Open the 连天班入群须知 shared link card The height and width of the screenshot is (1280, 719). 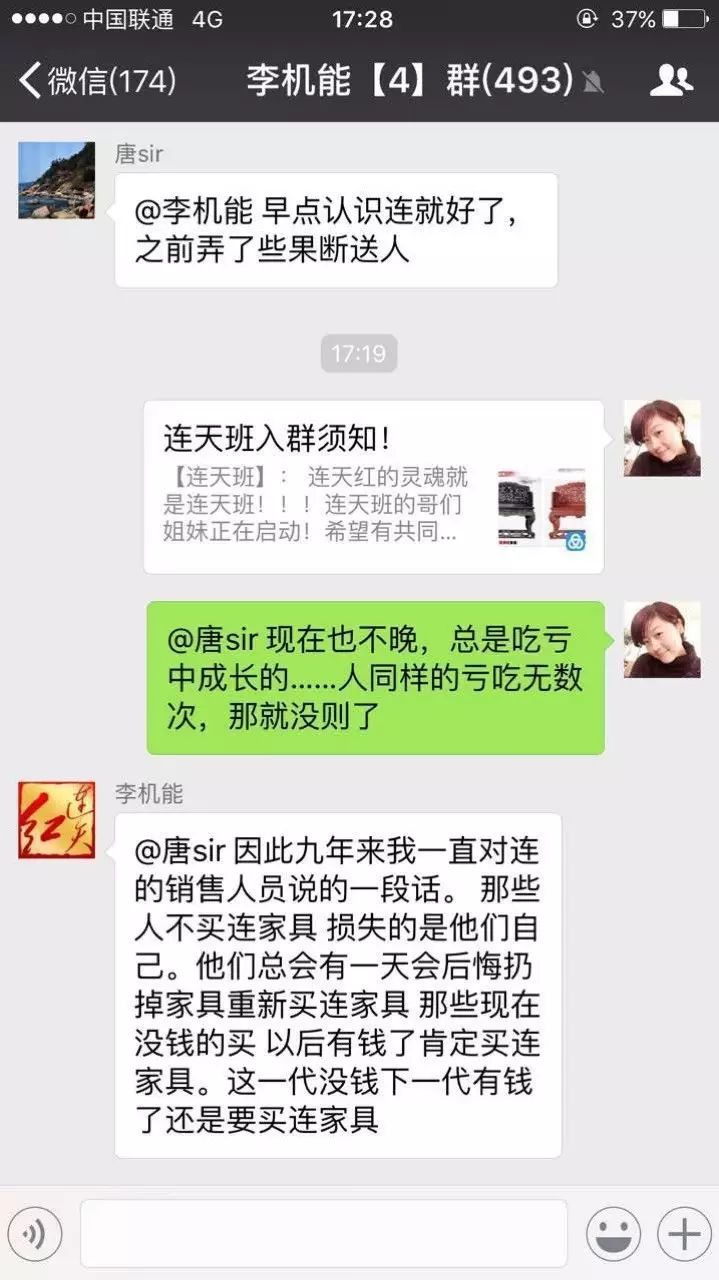tap(373, 487)
